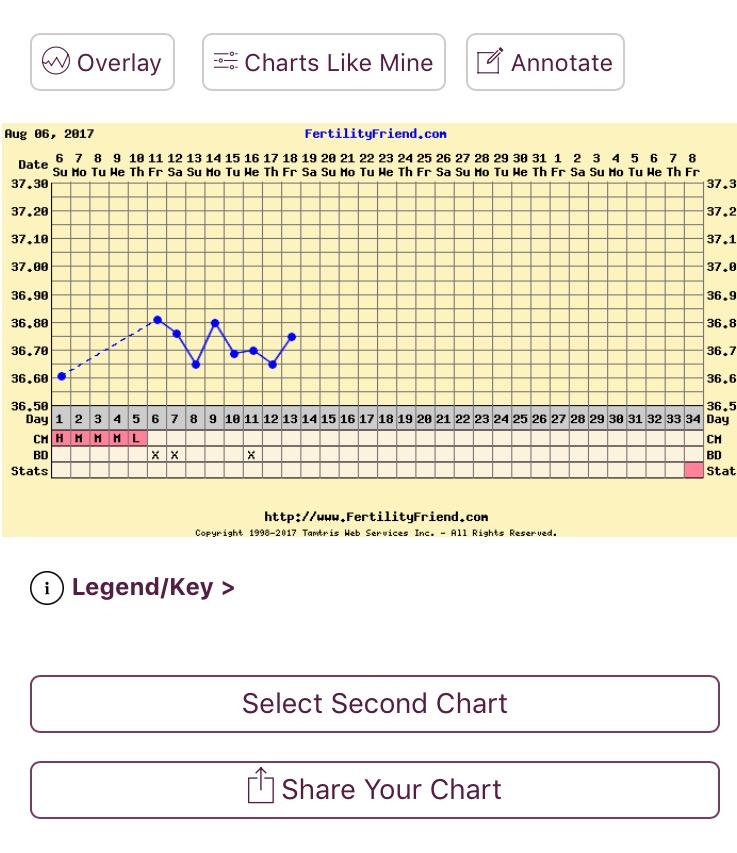737x853 pixels.
Task: Open the fertility chart image
Action: click(x=370, y=330)
